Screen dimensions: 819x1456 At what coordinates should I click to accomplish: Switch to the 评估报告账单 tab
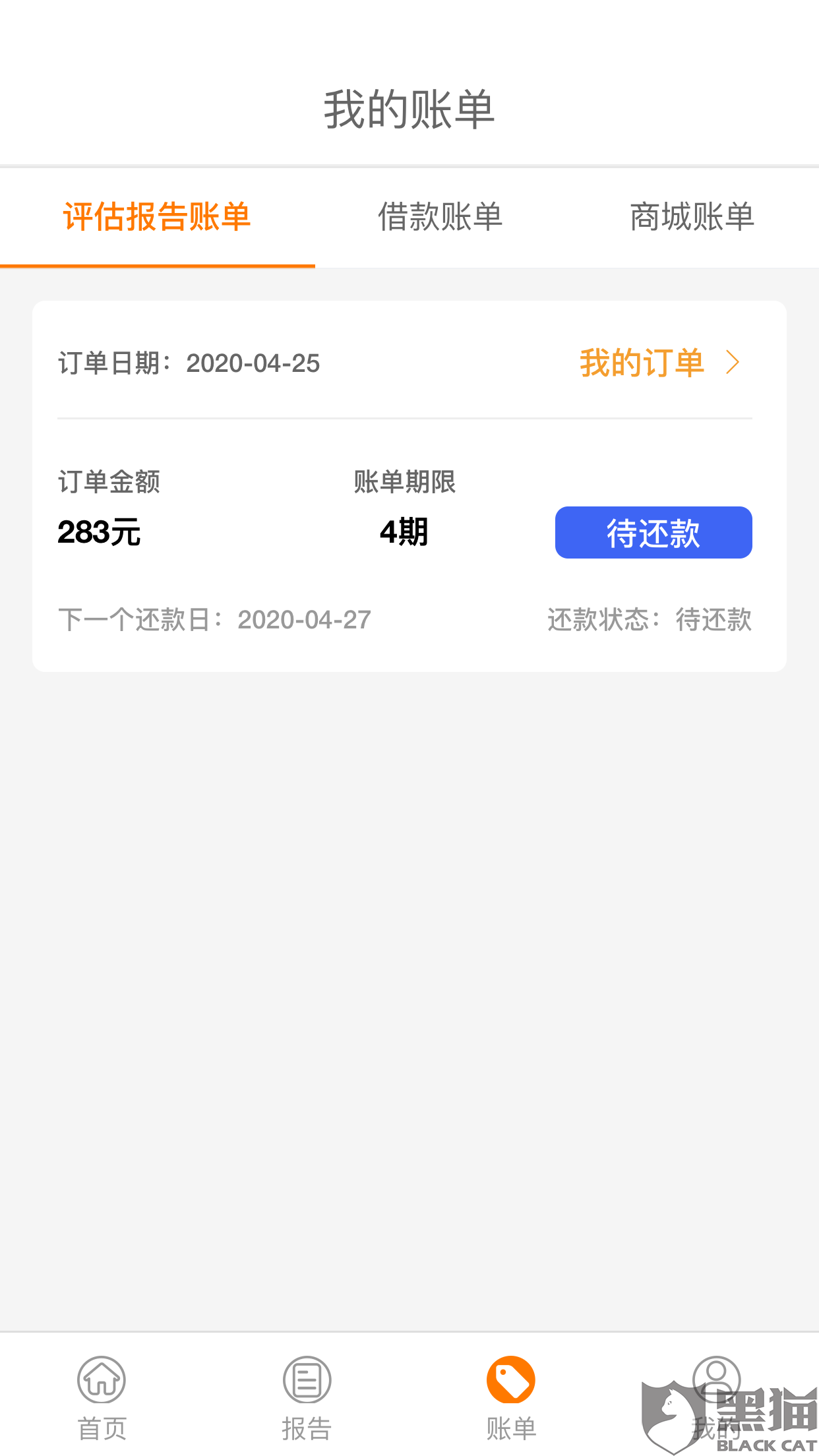pos(157,217)
